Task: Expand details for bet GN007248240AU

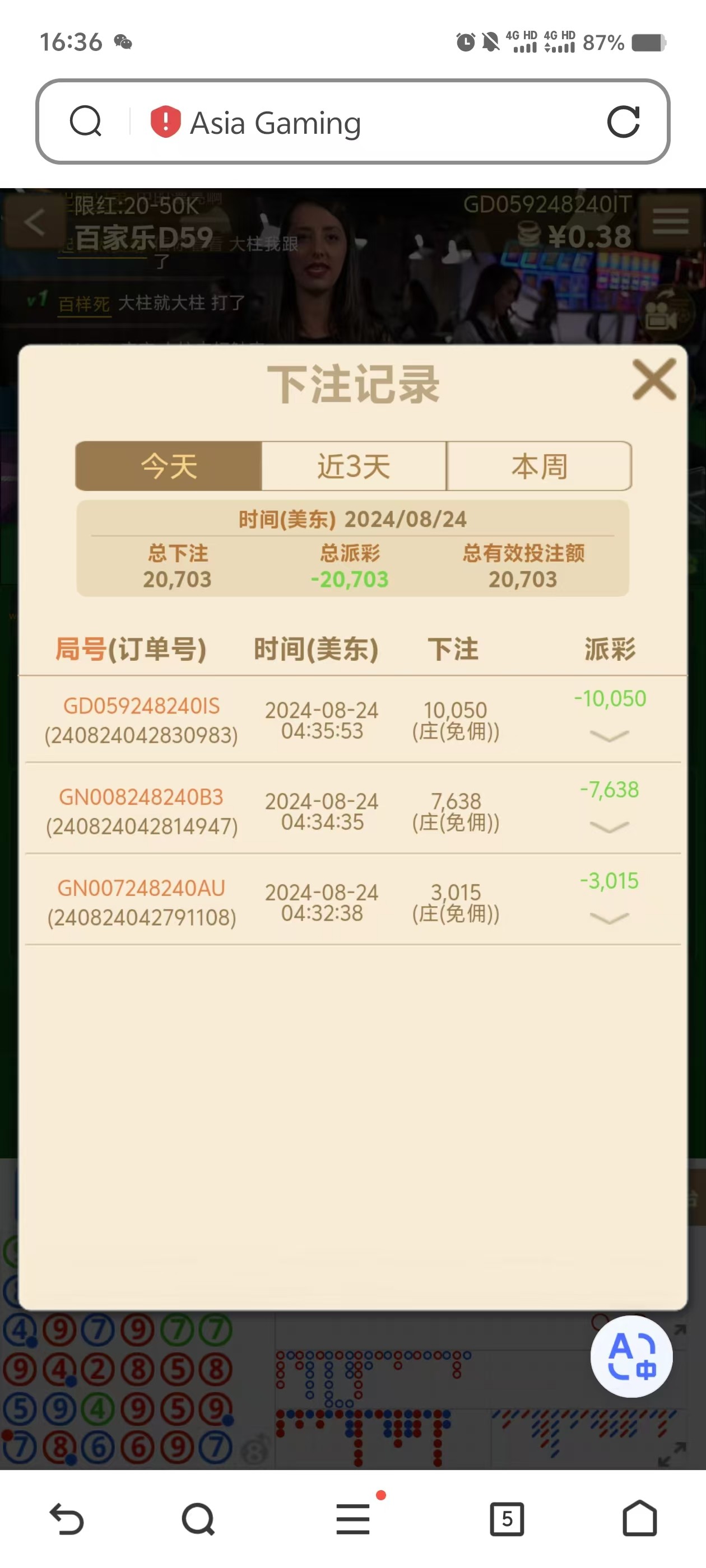Action: pos(609,918)
